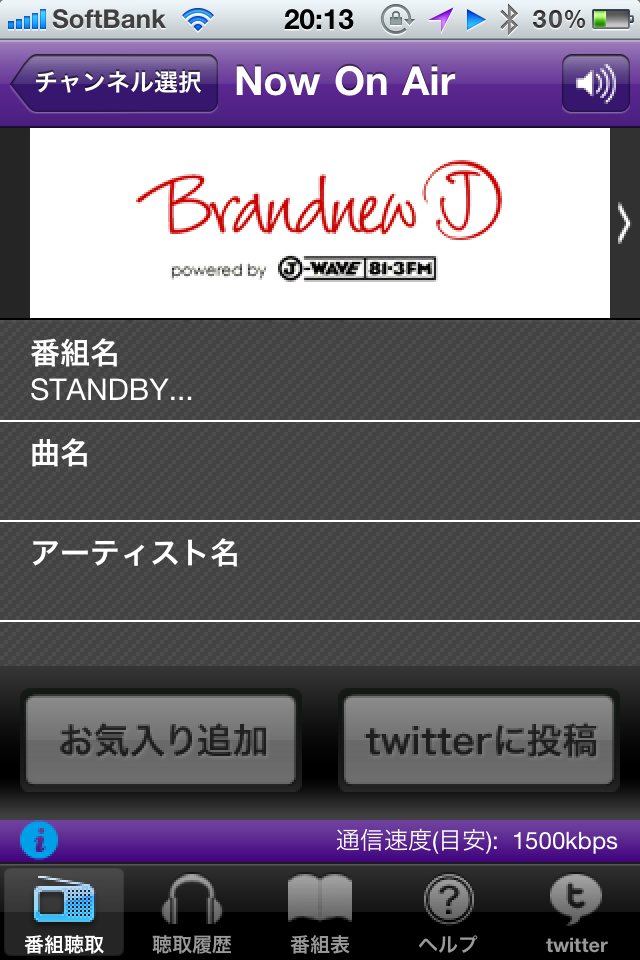Go back to チャンネル選択
640x960 pixels.
click(x=115, y=83)
